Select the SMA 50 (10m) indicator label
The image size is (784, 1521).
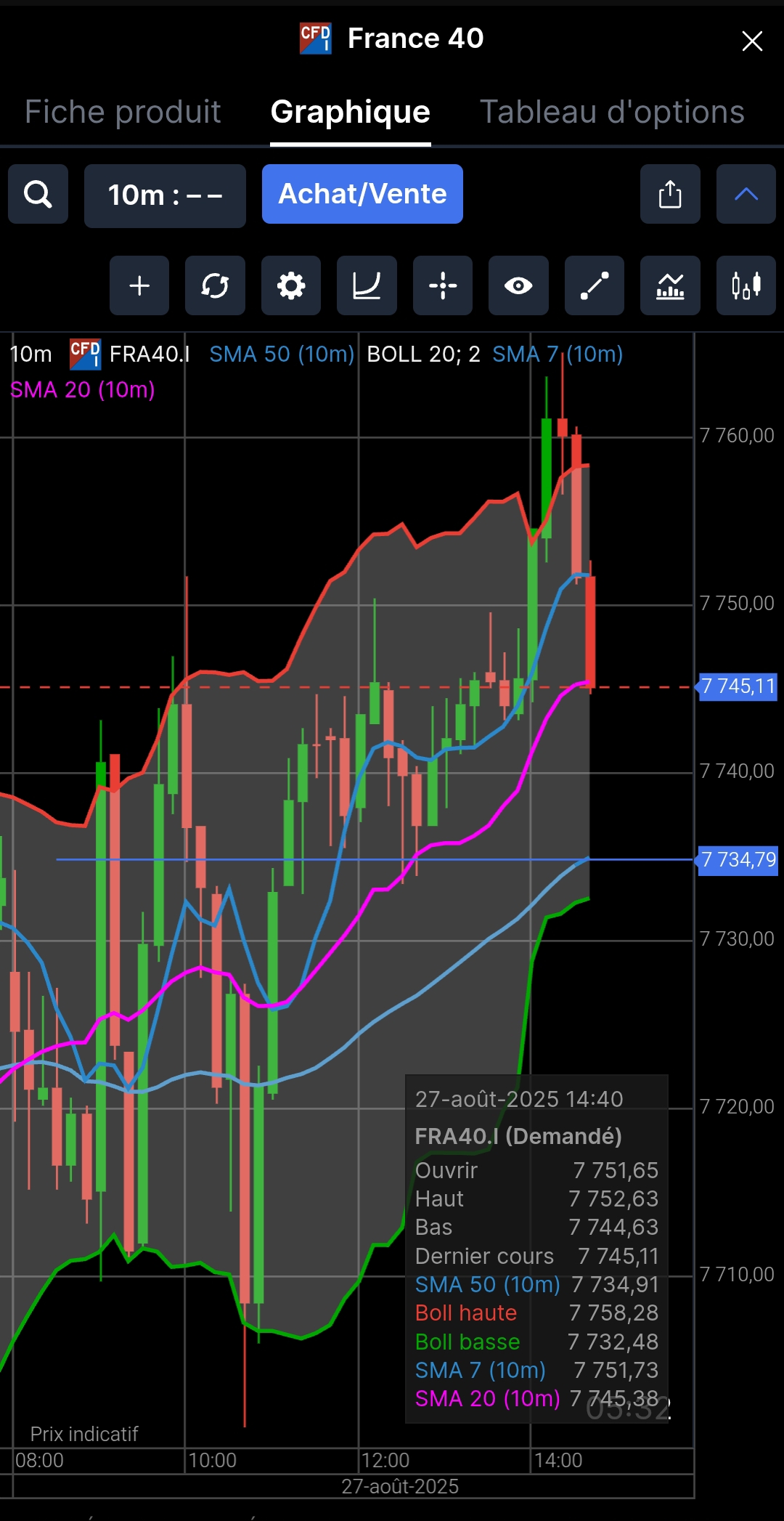coord(282,354)
